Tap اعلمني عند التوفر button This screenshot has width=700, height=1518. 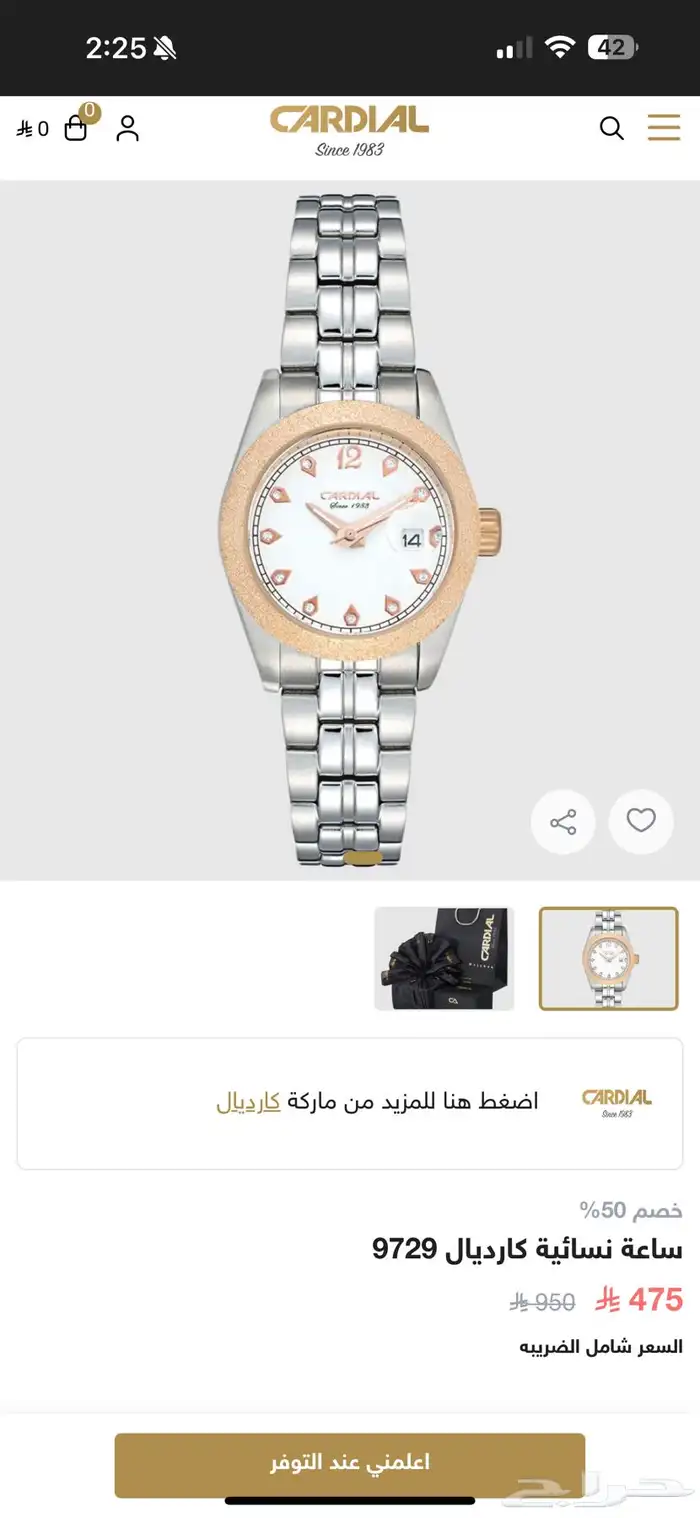click(349, 1463)
